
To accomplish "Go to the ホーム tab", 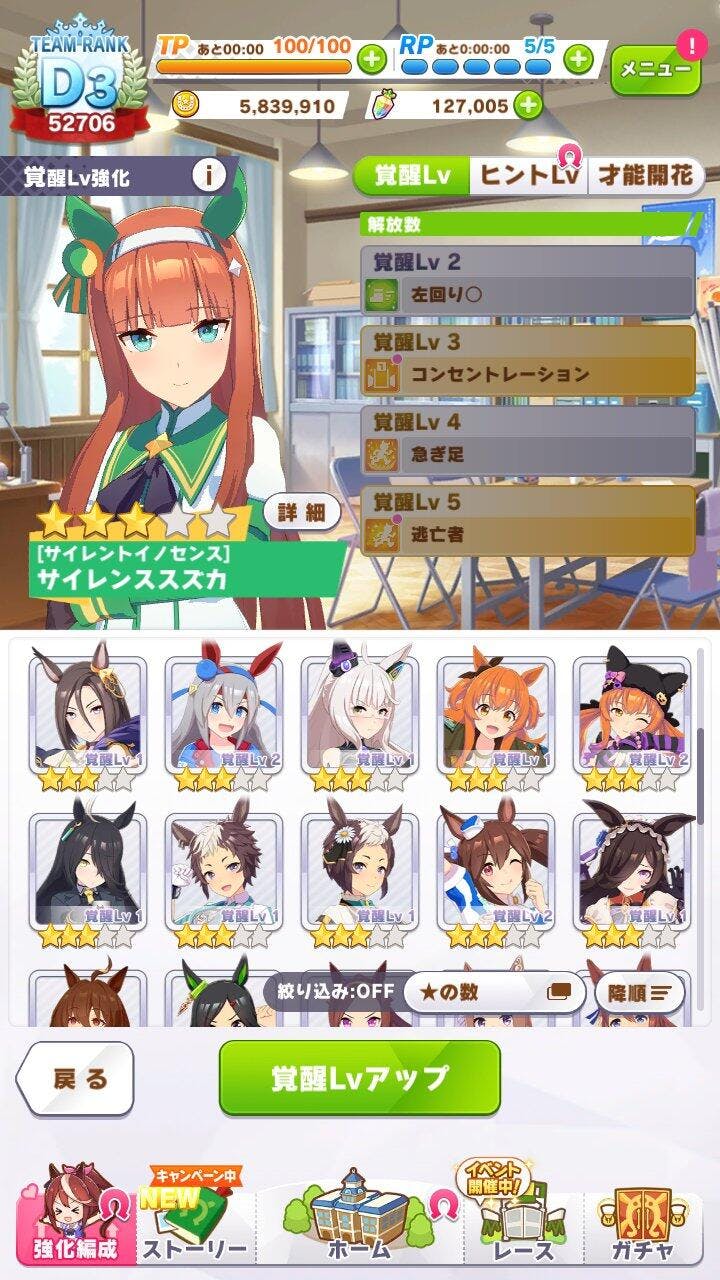I will pos(360,1218).
